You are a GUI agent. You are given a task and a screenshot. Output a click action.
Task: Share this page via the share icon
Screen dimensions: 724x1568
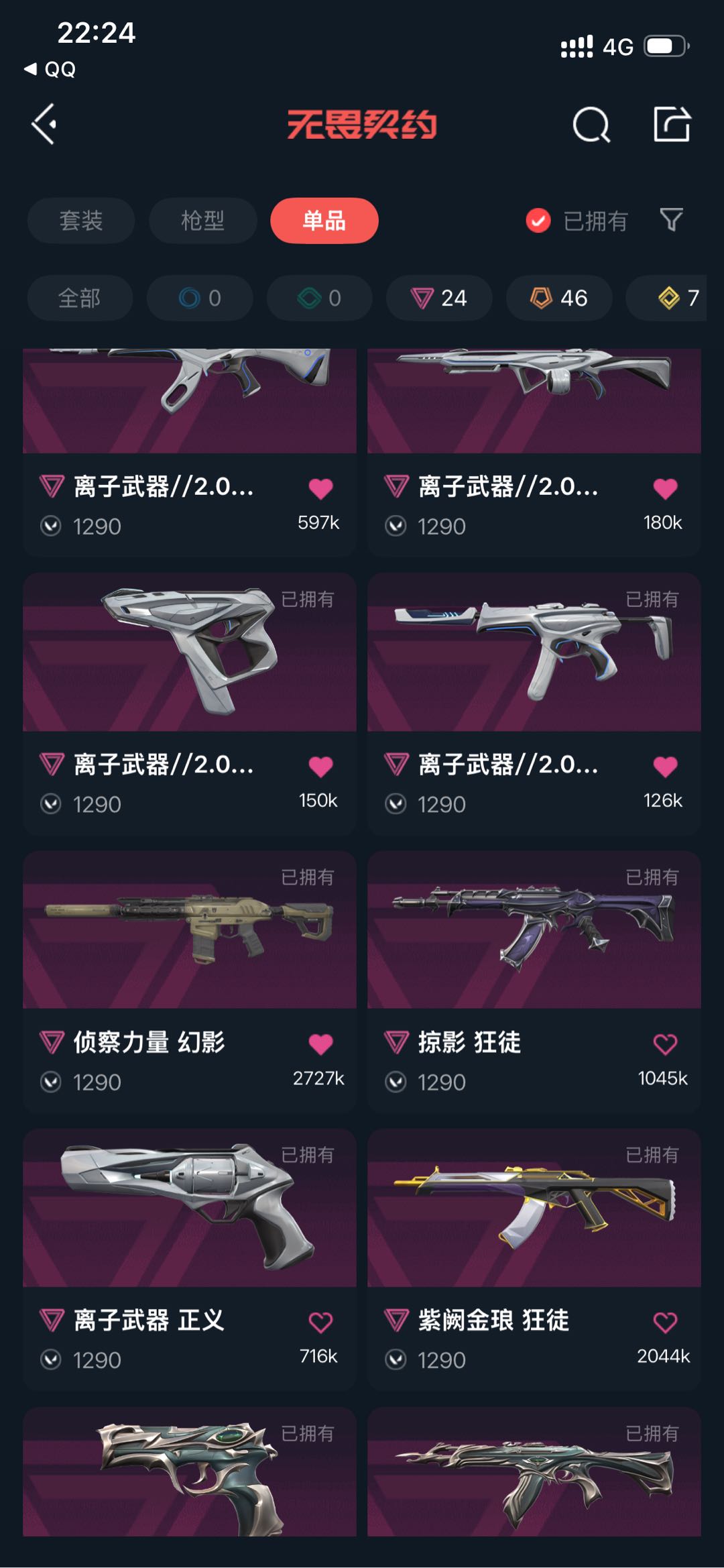(x=672, y=124)
